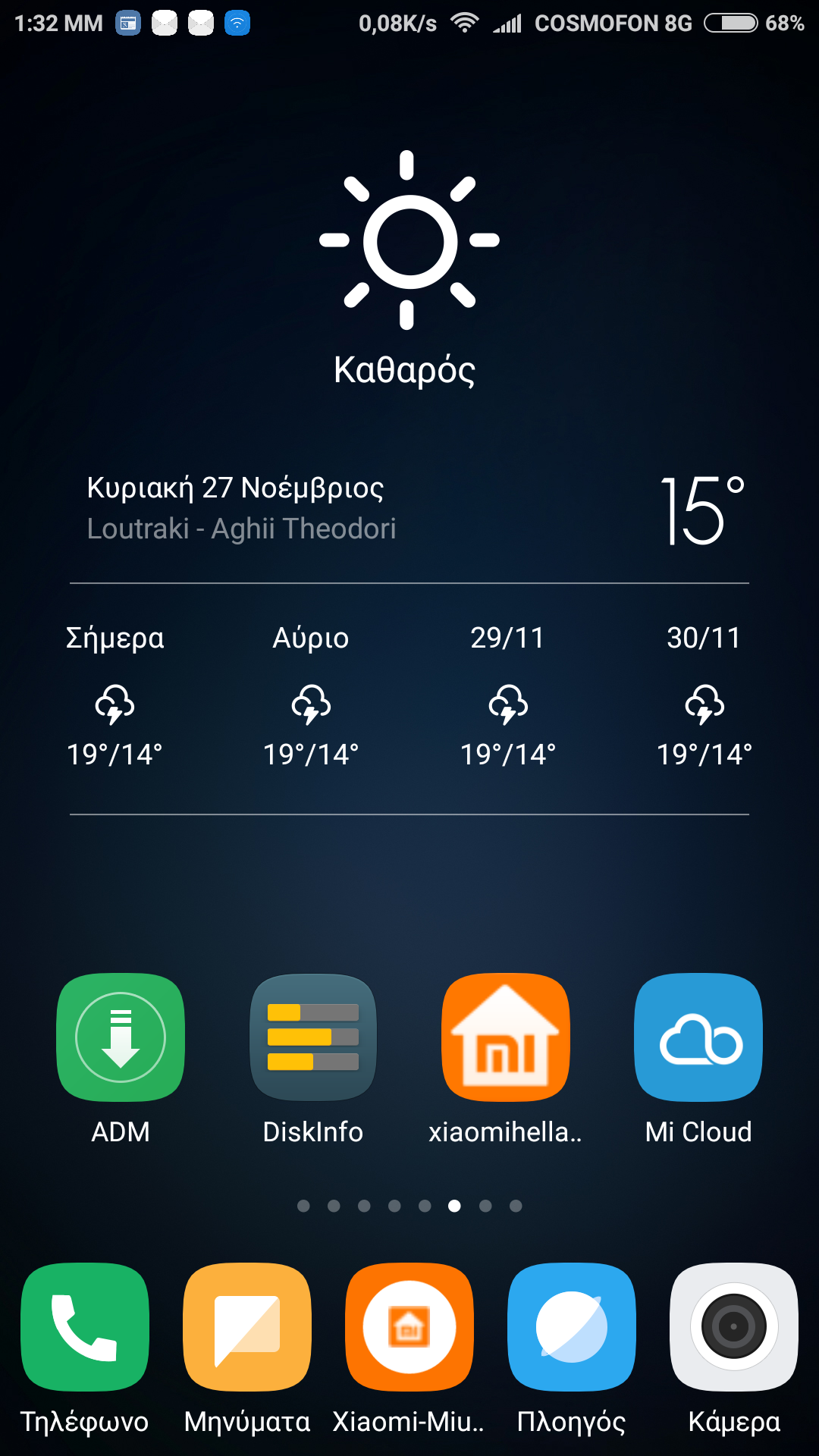Open the Πλοηγός browser

tap(572, 1327)
